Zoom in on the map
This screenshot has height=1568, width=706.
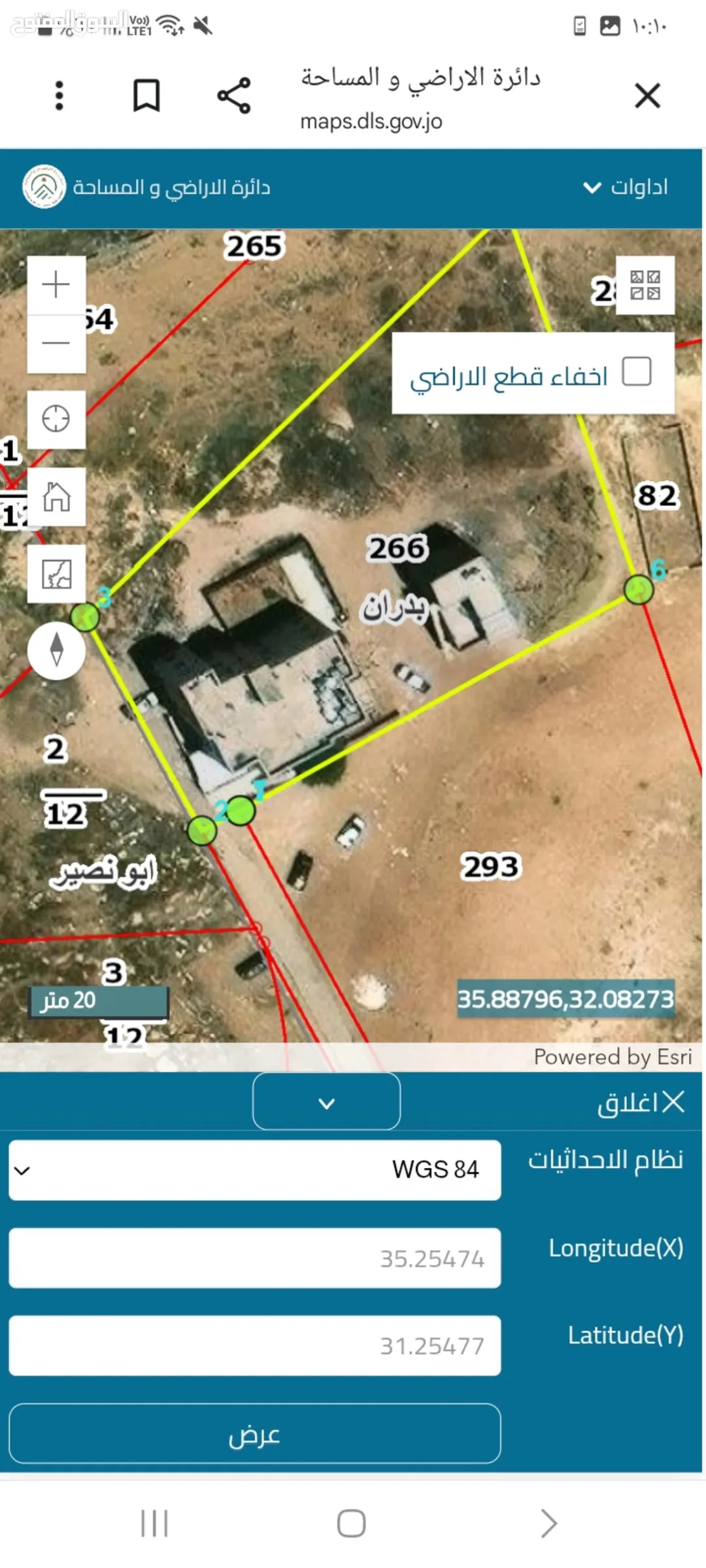pos(56,285)
